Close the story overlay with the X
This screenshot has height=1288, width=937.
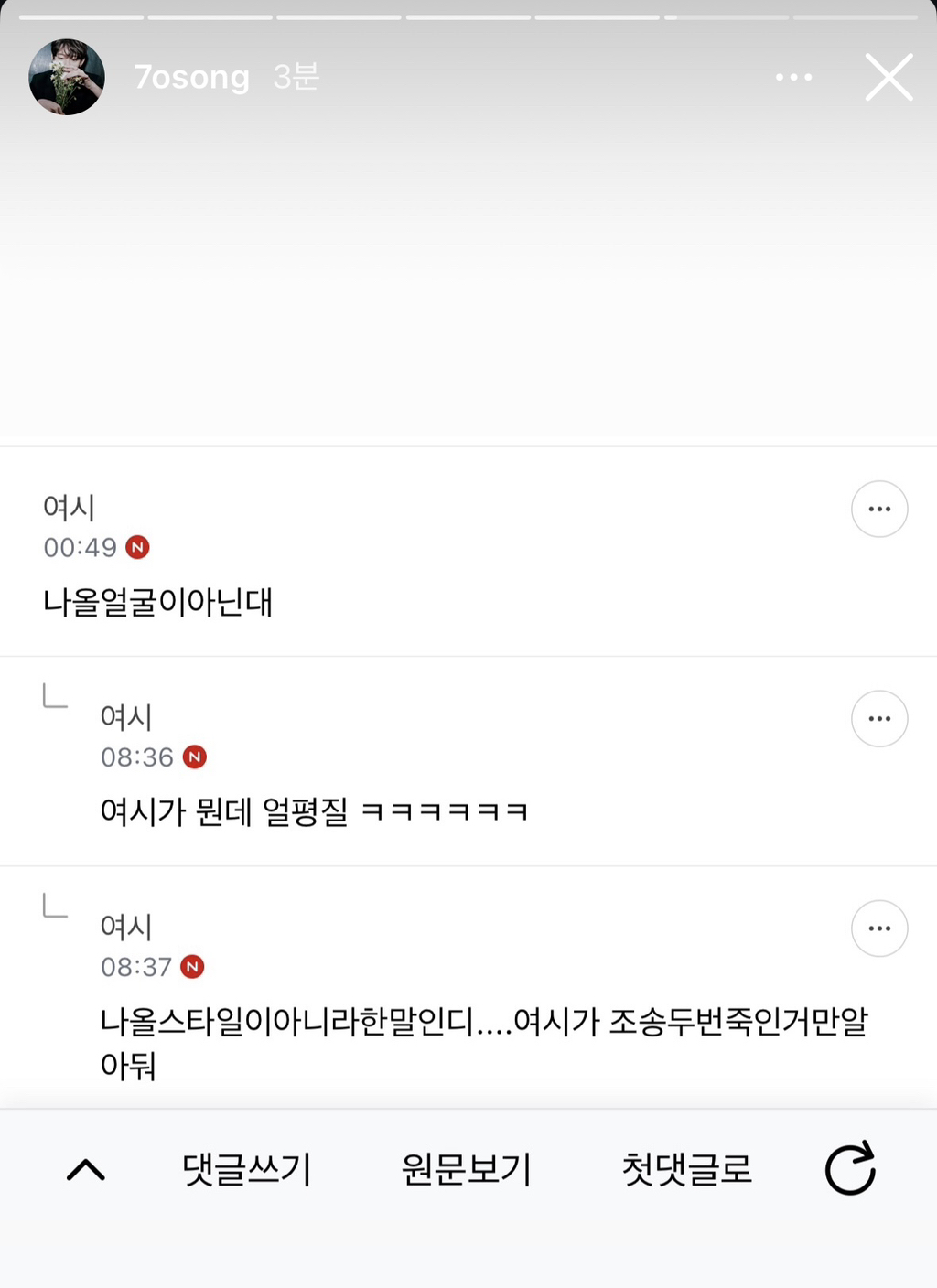[887, 77]
